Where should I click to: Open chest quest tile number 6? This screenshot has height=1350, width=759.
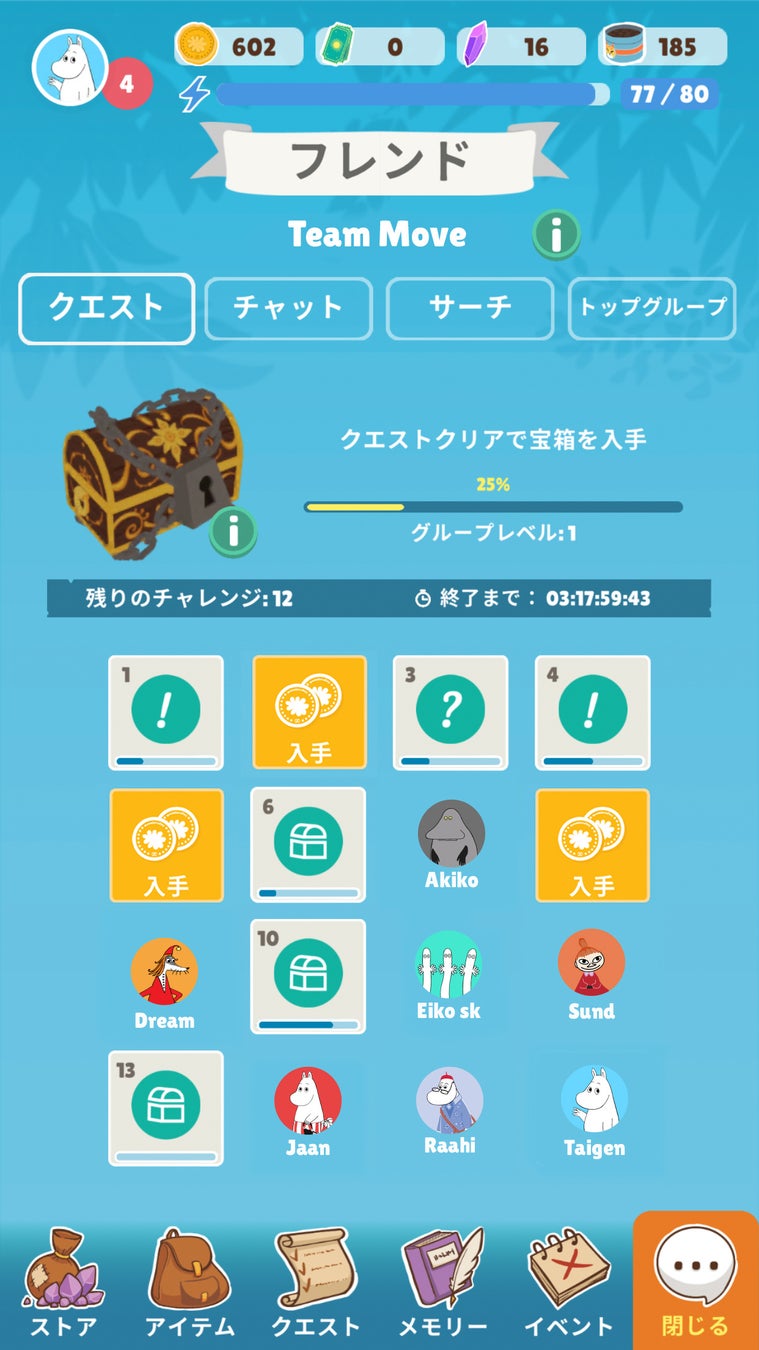coord(308,844)
